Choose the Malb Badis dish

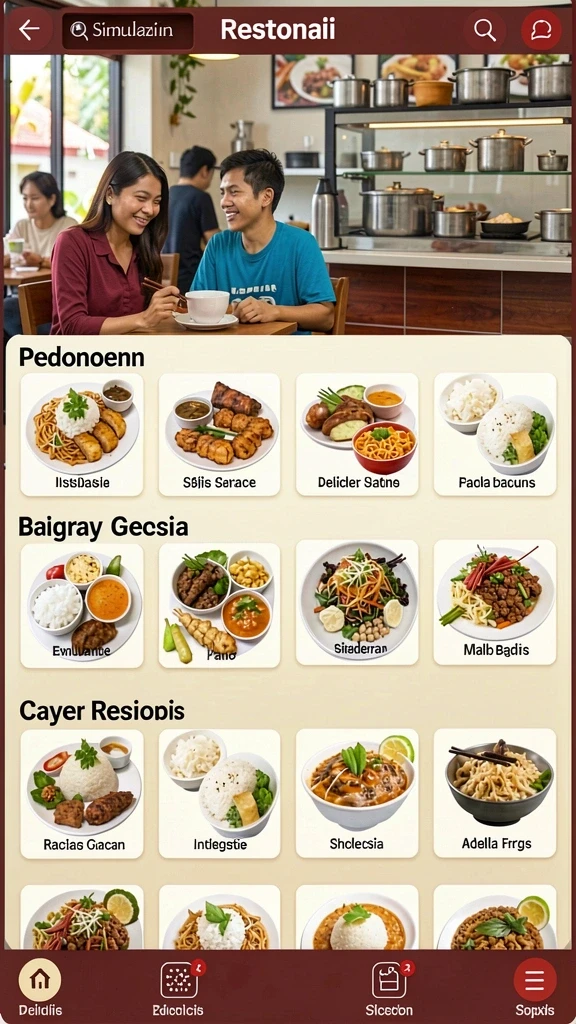[x=495, y=602]
